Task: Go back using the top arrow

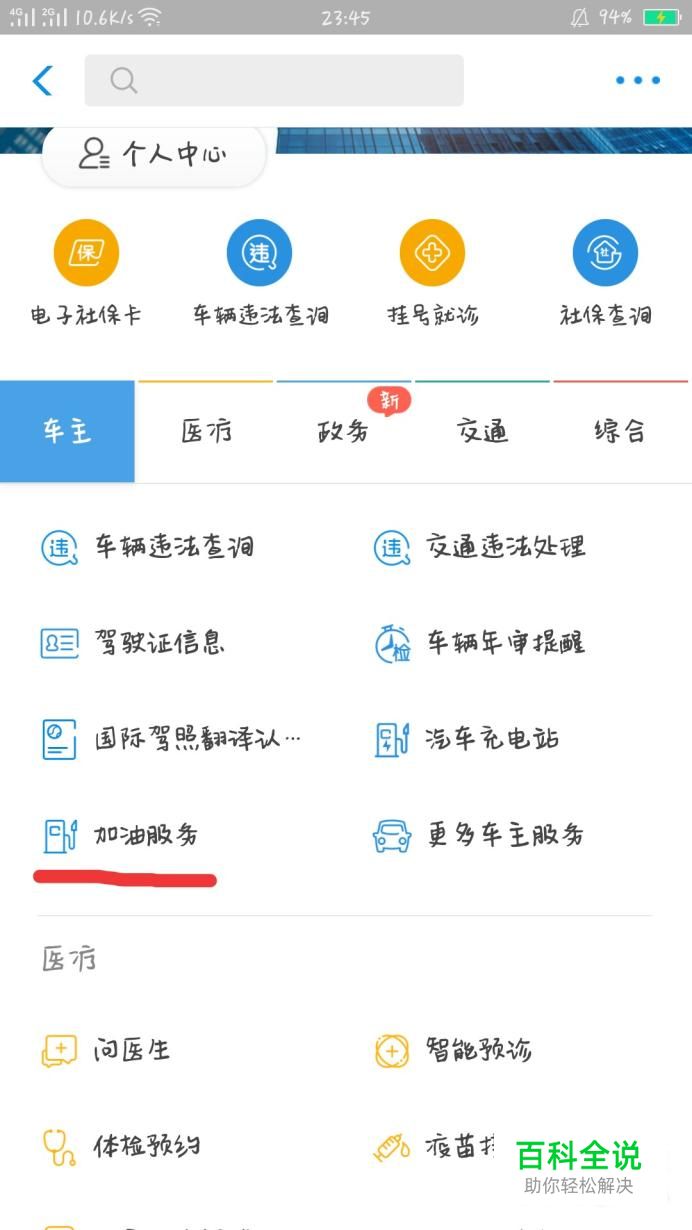Action: [42, 80]
